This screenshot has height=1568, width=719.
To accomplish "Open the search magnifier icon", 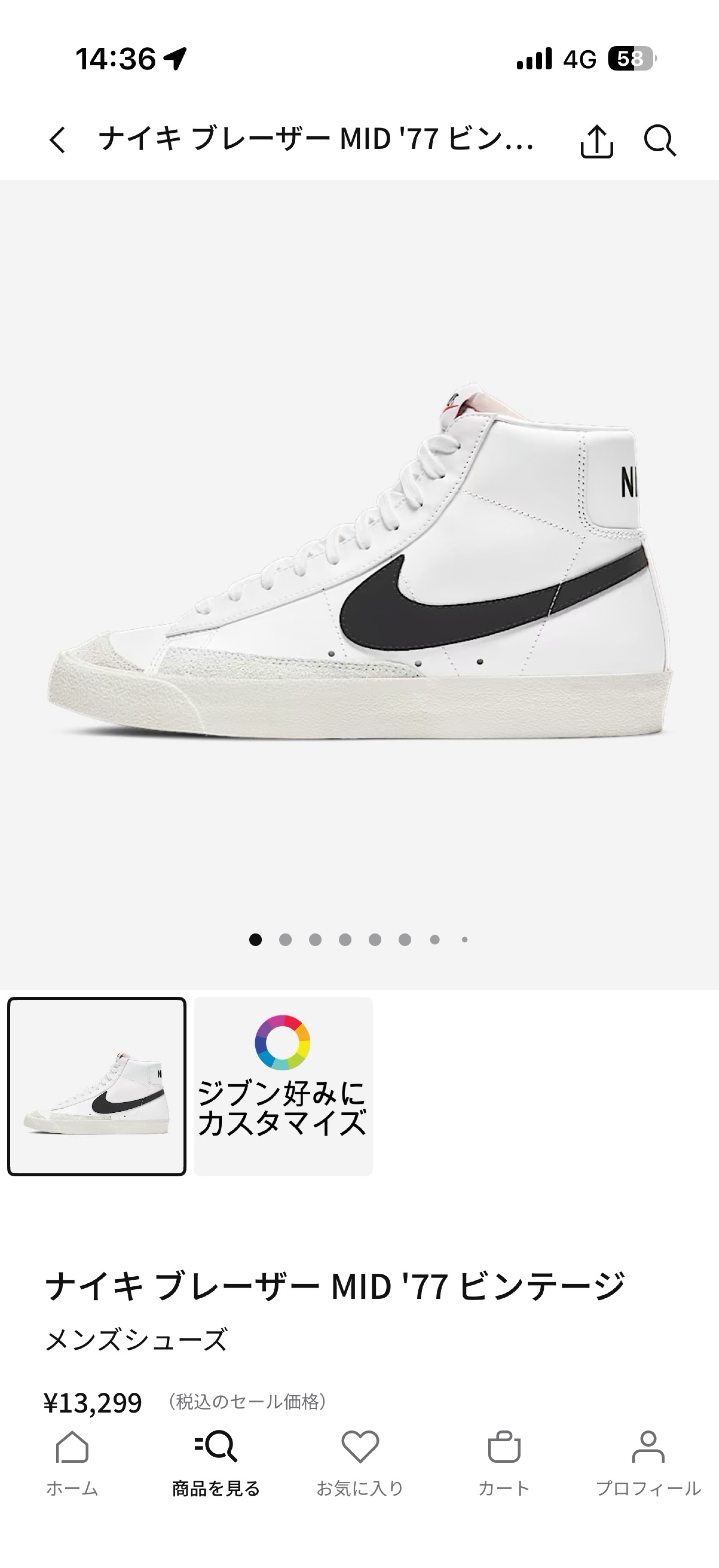I will (x=659, y=141).
